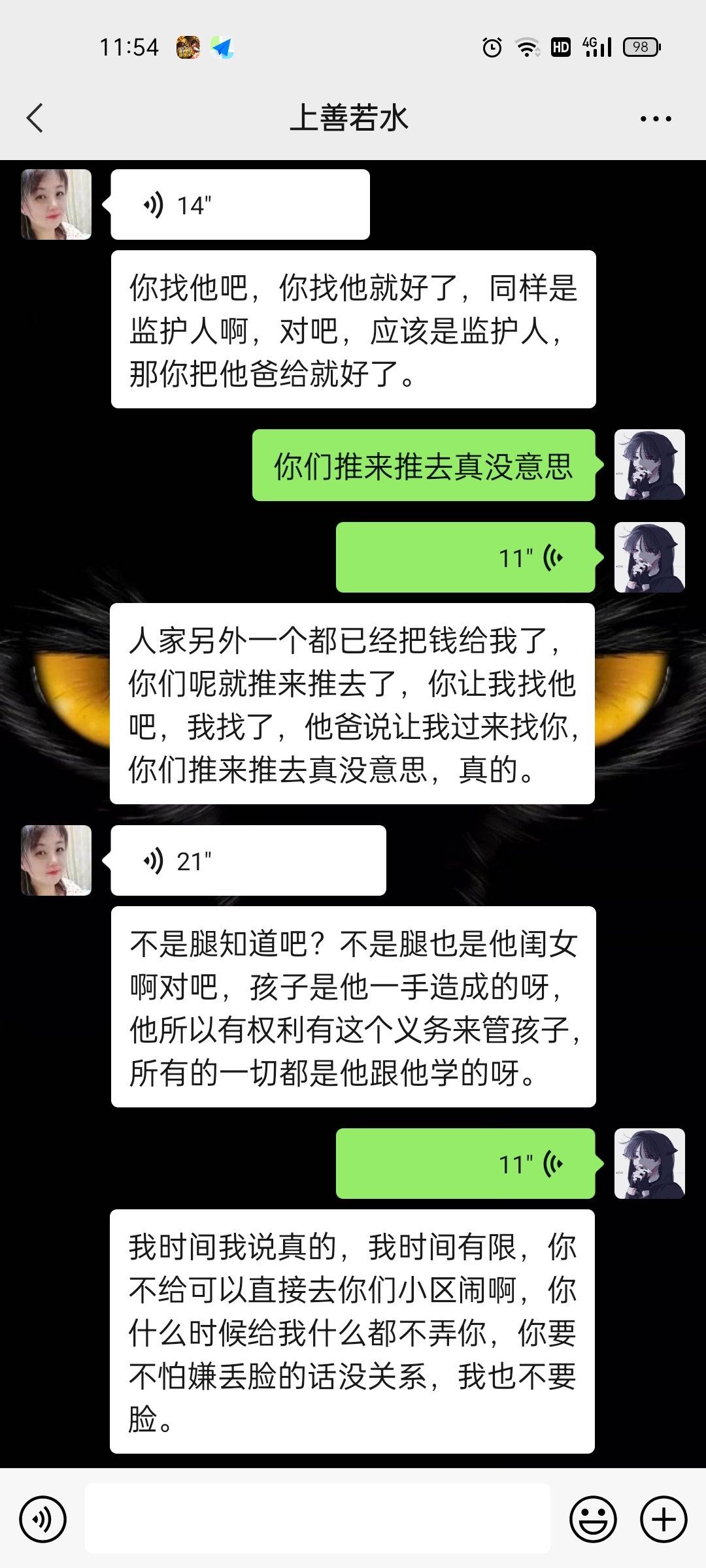
Task: Go back from the 上善若水 chat
Action: click(x=35, y=118)
